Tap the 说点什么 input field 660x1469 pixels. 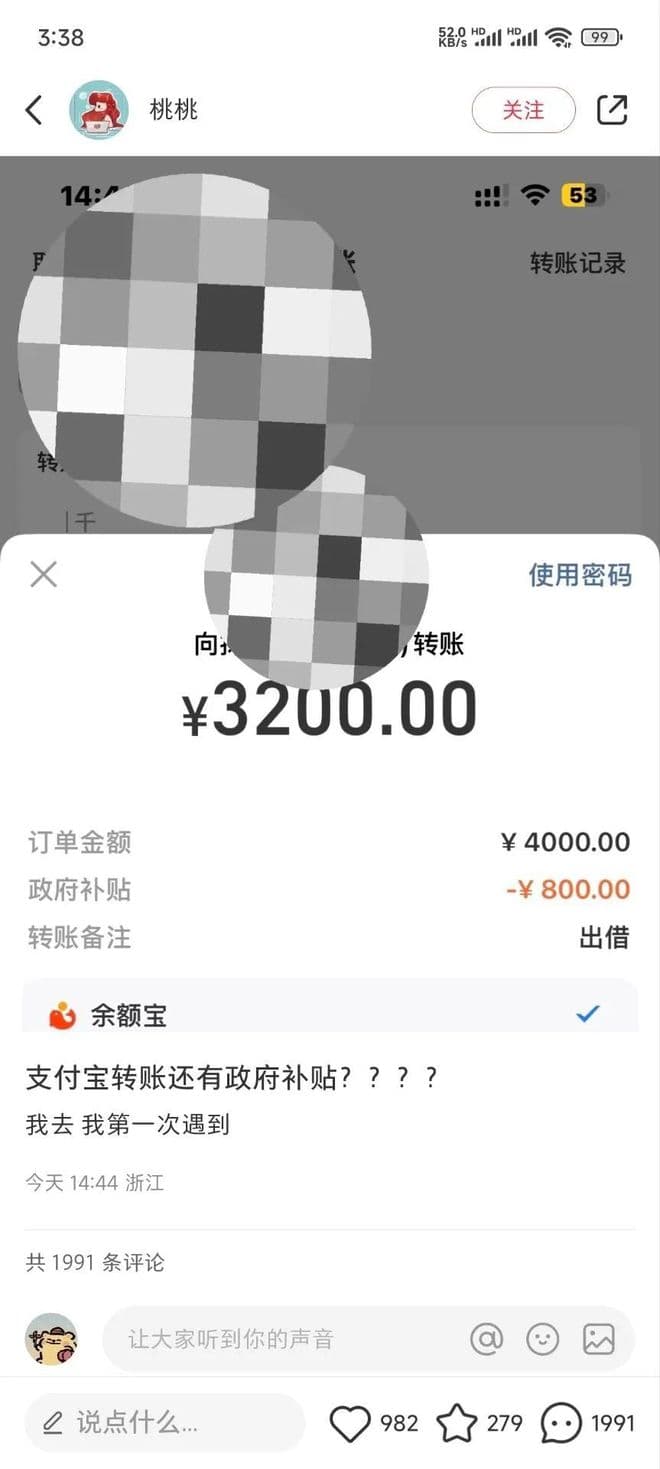pyautogui.click(x=165, y=1422)
